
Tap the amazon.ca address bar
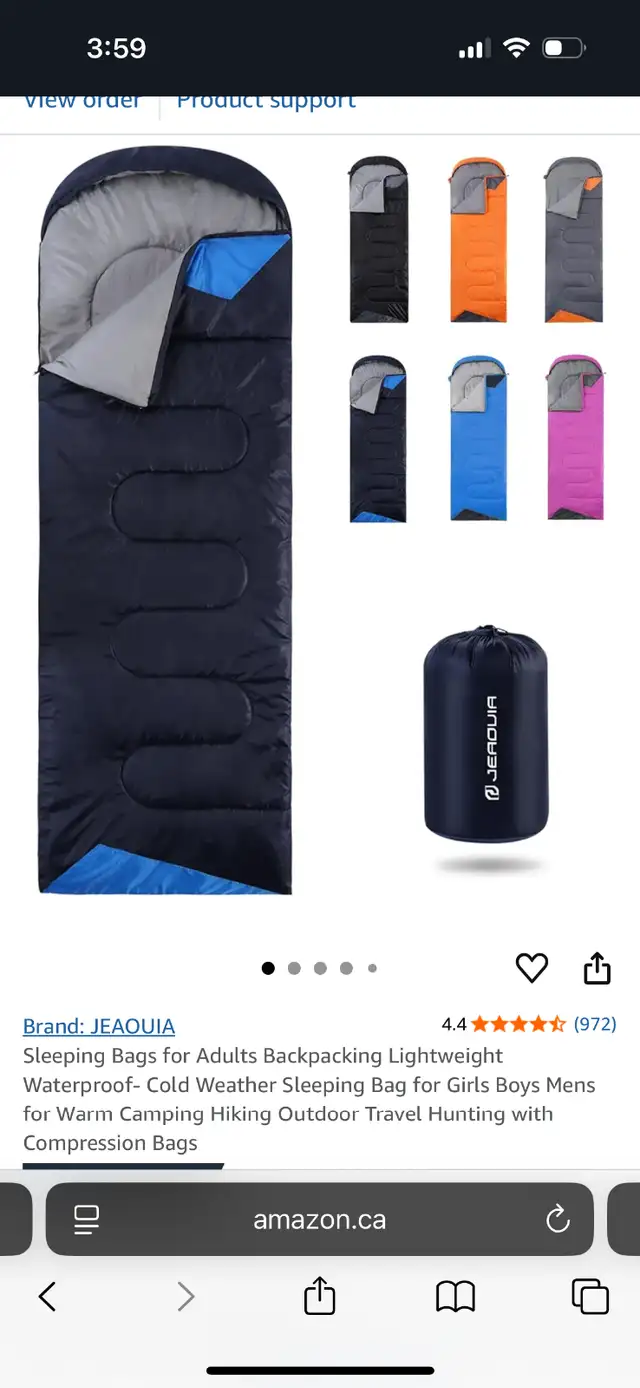(x=320, y=1219)
